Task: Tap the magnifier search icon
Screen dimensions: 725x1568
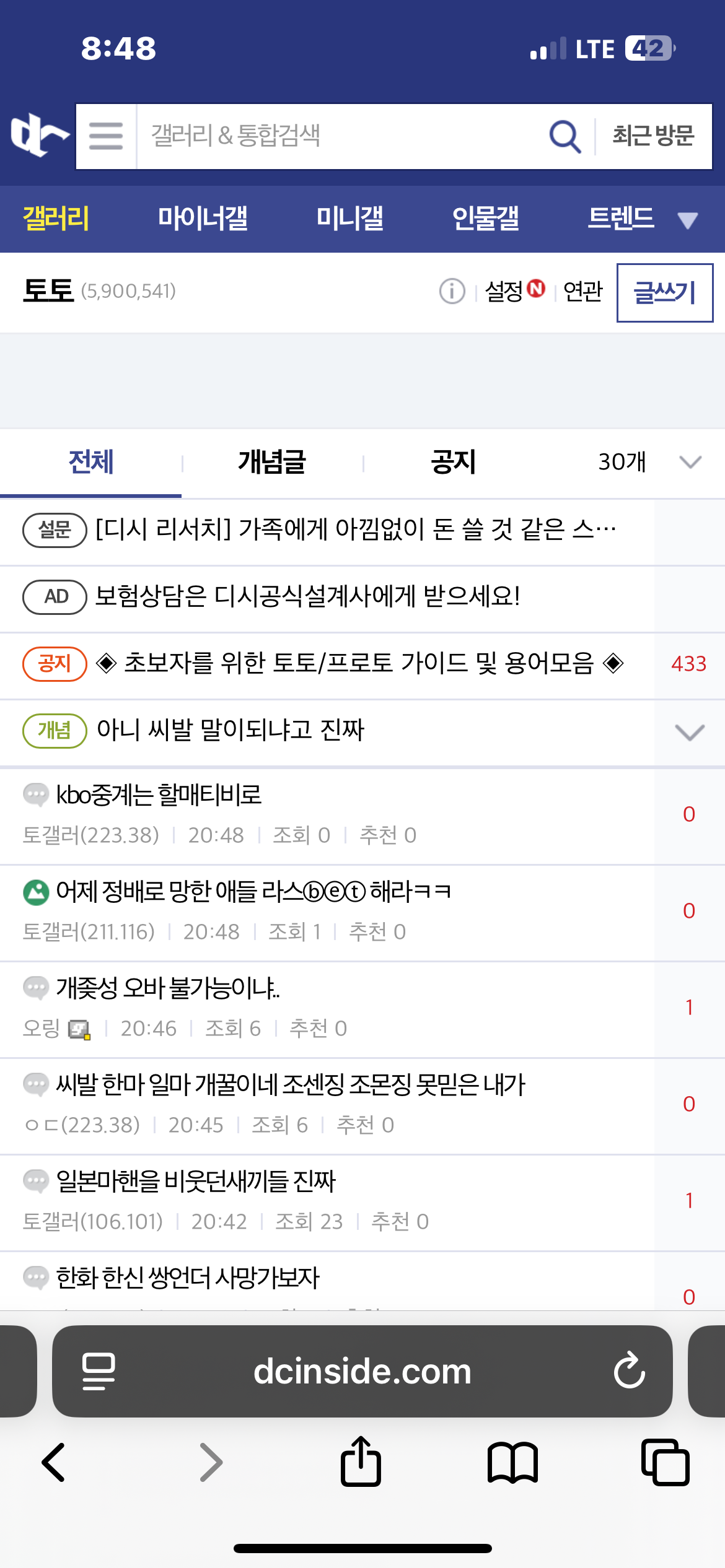Action: click(565, 136)
